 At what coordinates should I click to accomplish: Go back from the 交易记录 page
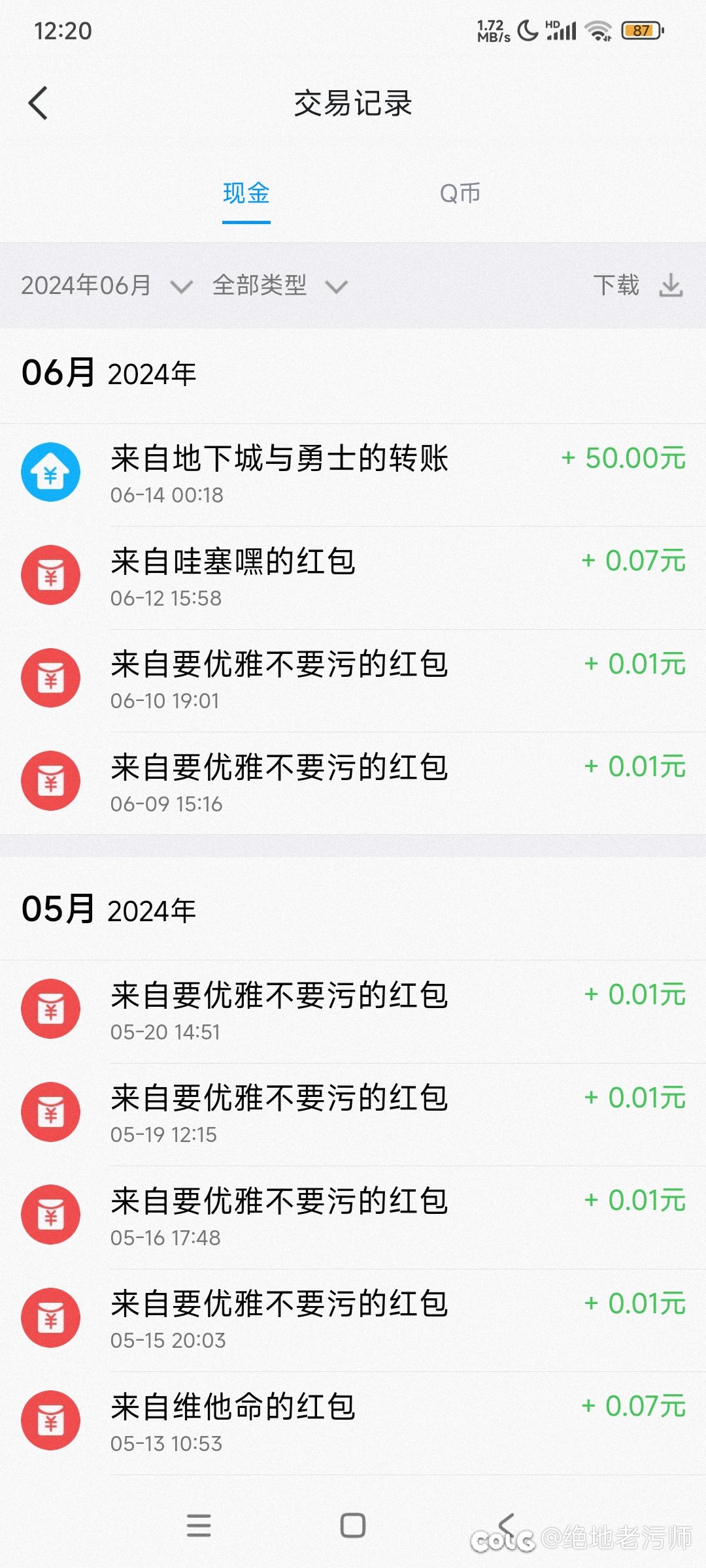[39, 103]
